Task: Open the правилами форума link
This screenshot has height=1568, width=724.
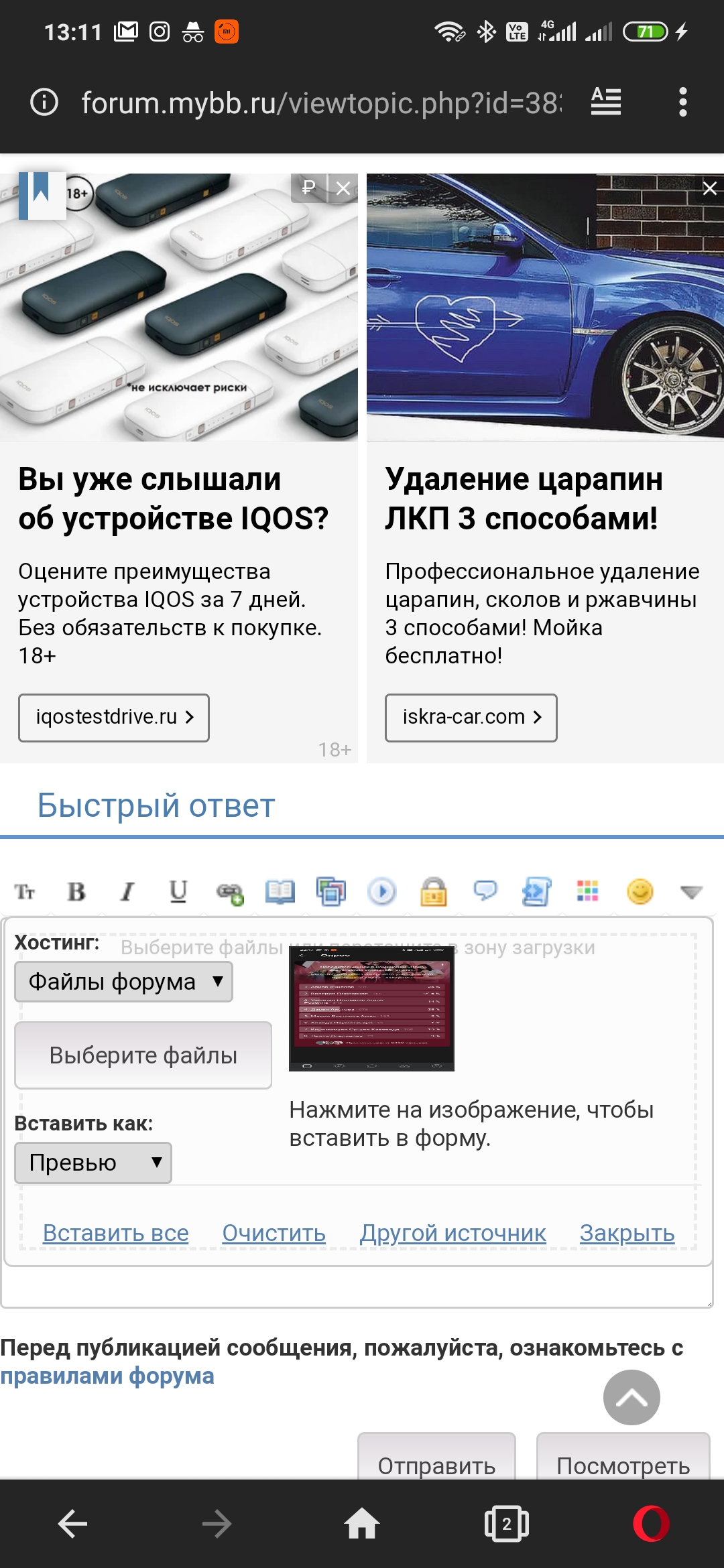Action: [x=107, y=1376]
